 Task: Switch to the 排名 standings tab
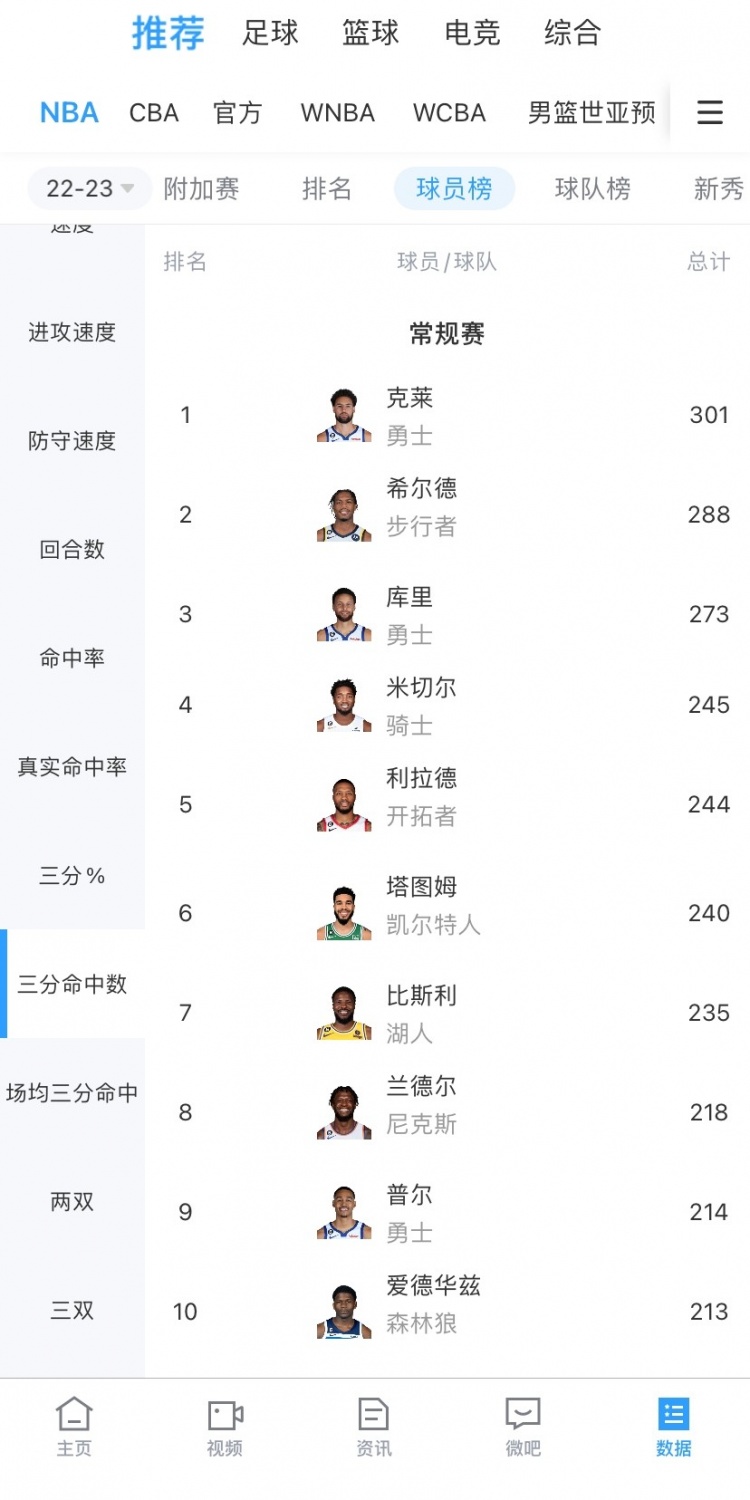coord(327,188)
